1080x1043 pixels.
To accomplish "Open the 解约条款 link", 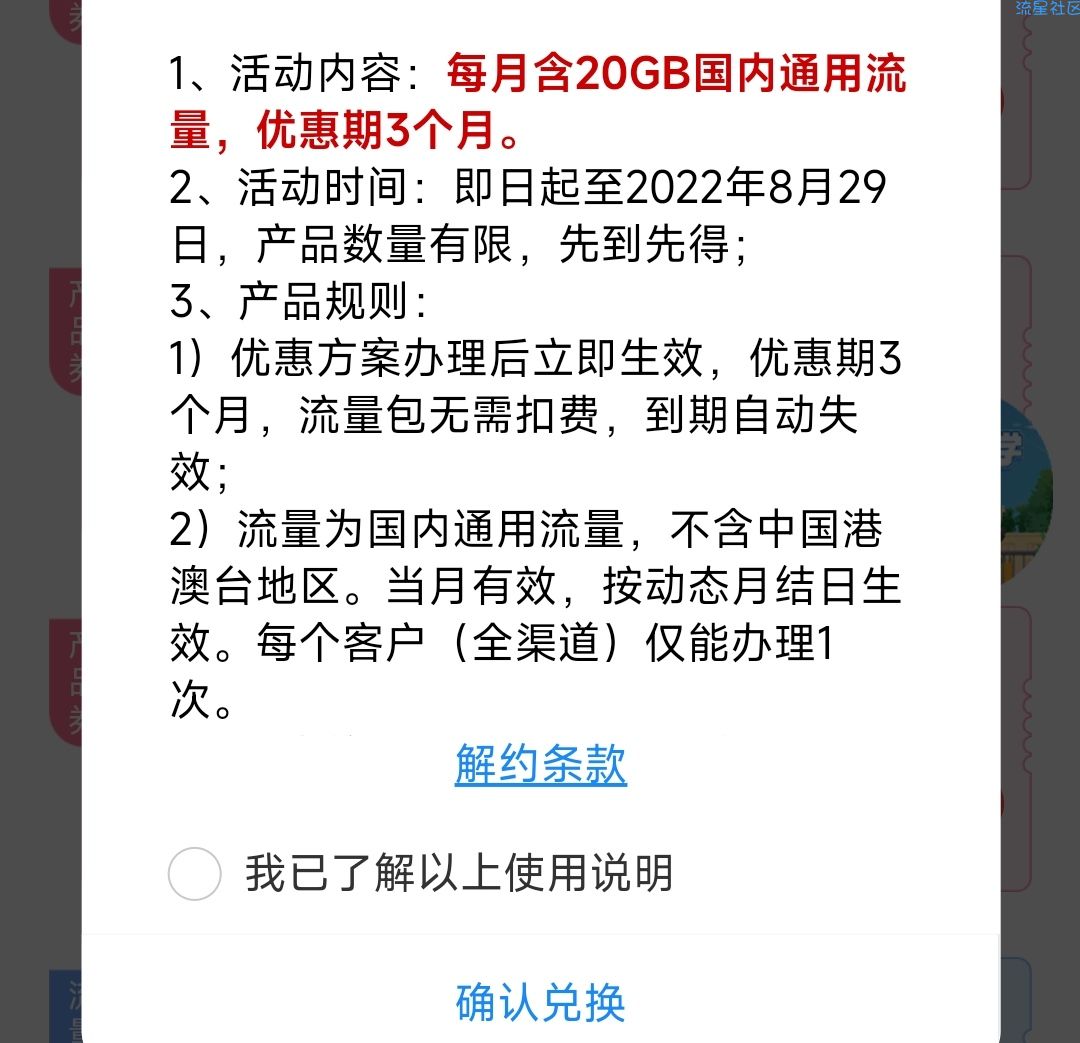I will pyautogui.click(x=540, y=767).
